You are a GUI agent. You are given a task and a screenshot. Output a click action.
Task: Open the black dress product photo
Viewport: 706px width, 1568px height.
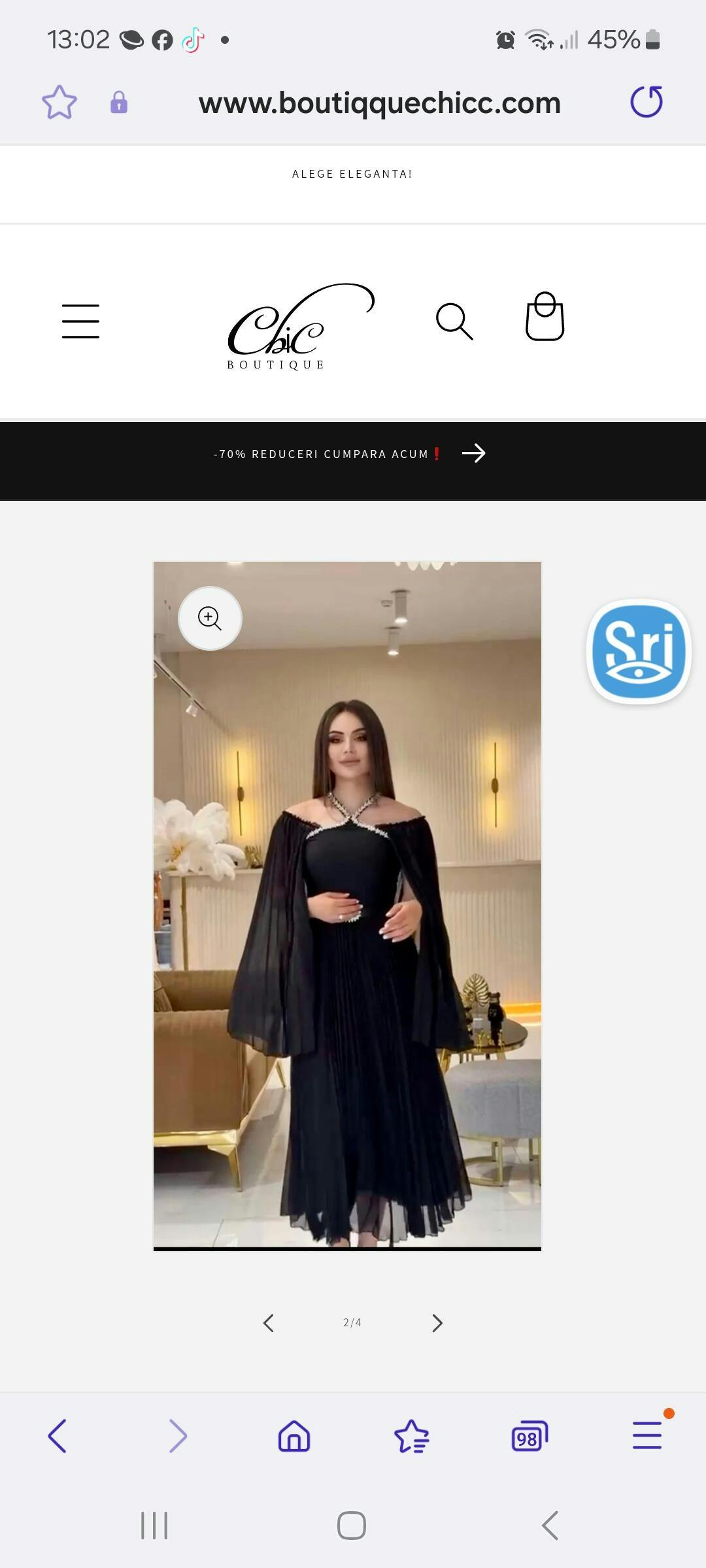pos(347,947)
